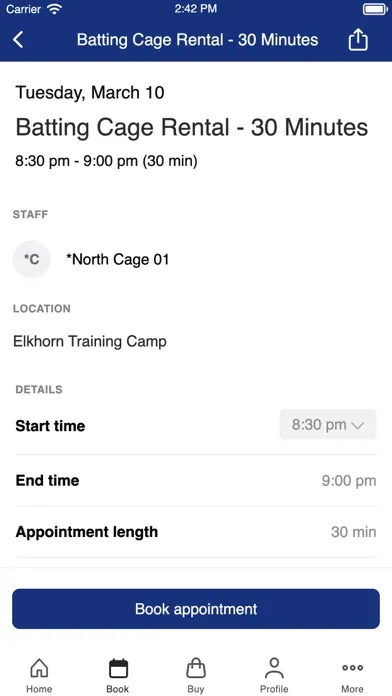Screen dimensions: 392x696
Task: Open the More tab
Action: coord(352,675)
